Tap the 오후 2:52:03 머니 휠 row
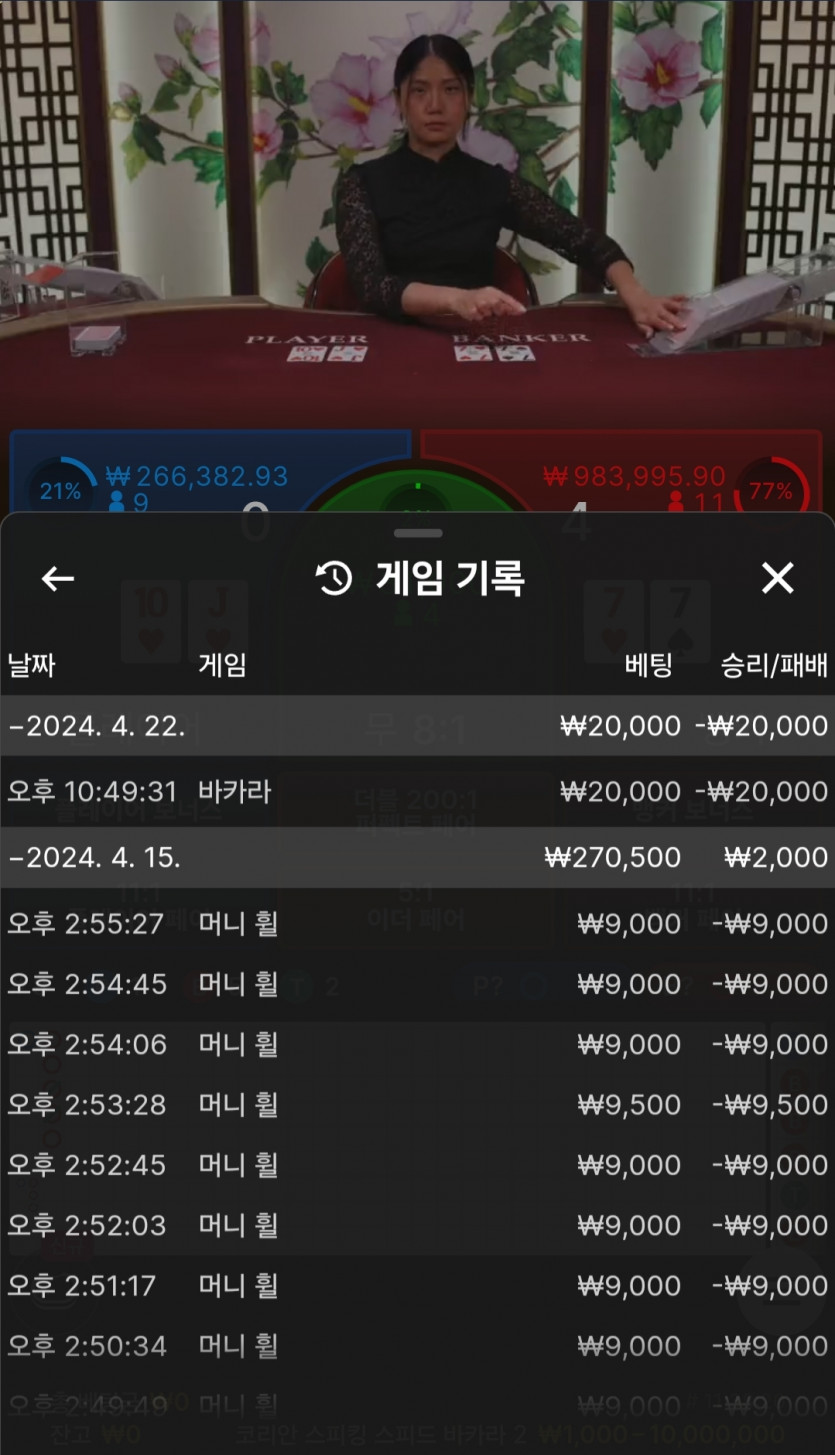Screen dimensions: 835x1455 coord(417,1225)
